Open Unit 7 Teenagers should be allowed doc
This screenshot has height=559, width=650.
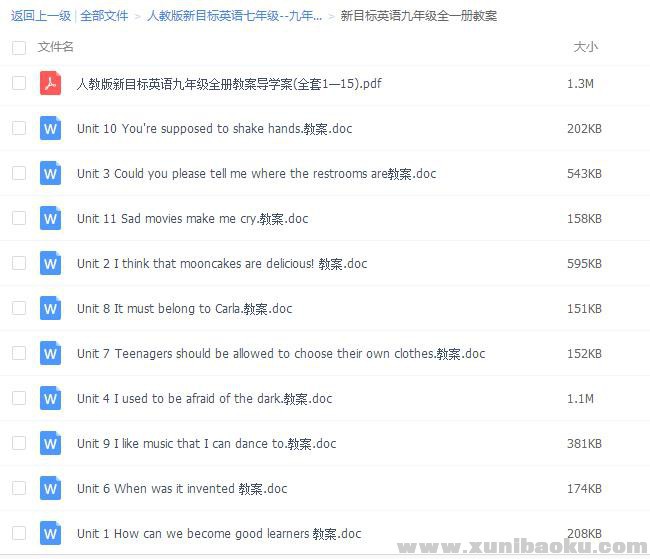[280, 354]
